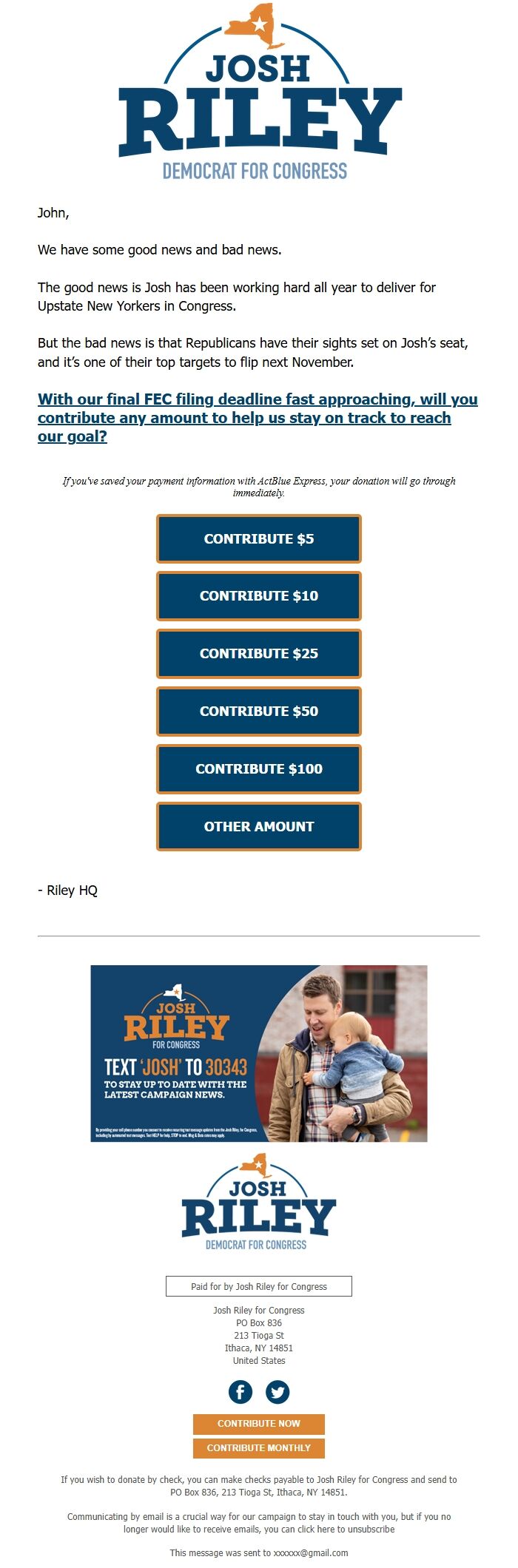Pick the Other Amount button
Viewport: 518px width, 1568px height.
pyautogui.click(x=259, y=827)
